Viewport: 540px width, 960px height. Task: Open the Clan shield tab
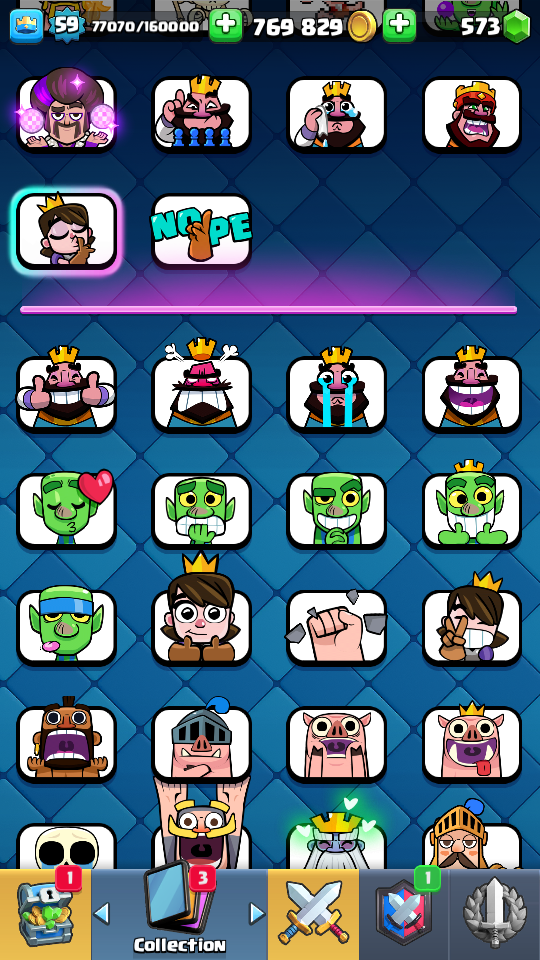tap(404, 915)
